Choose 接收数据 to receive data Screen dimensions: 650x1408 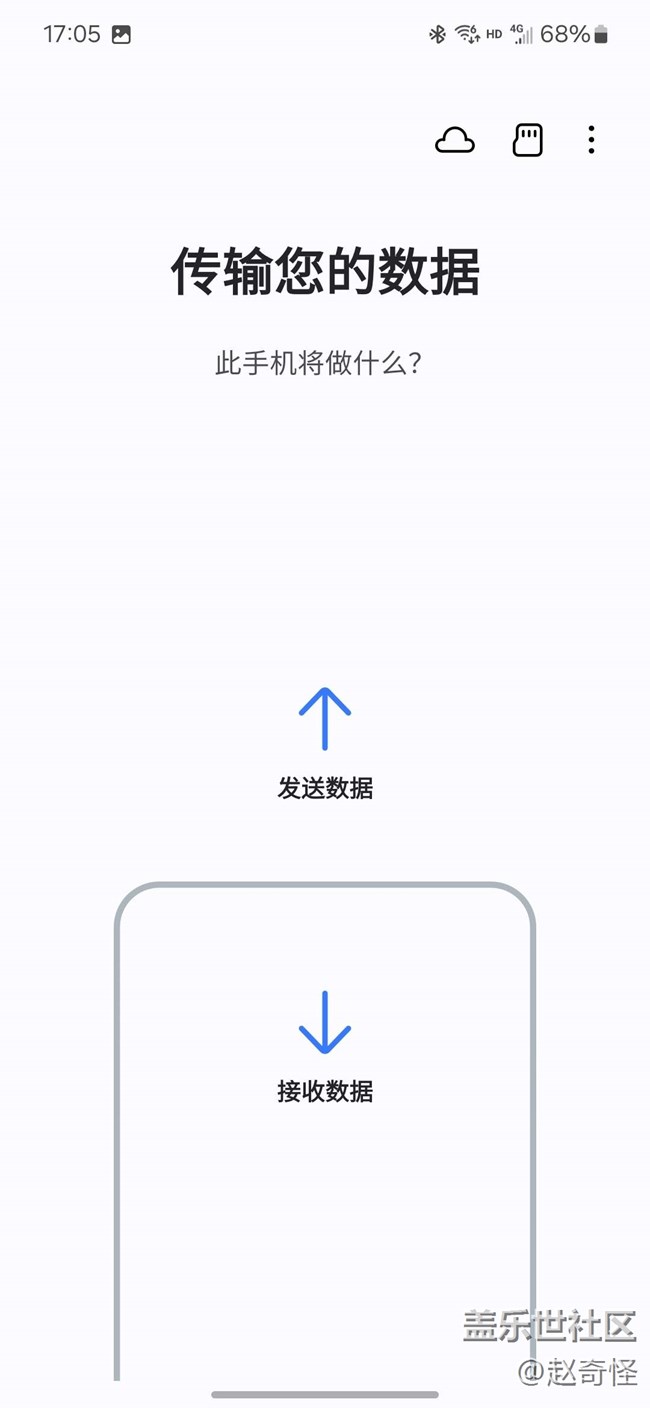point(325,1047)
